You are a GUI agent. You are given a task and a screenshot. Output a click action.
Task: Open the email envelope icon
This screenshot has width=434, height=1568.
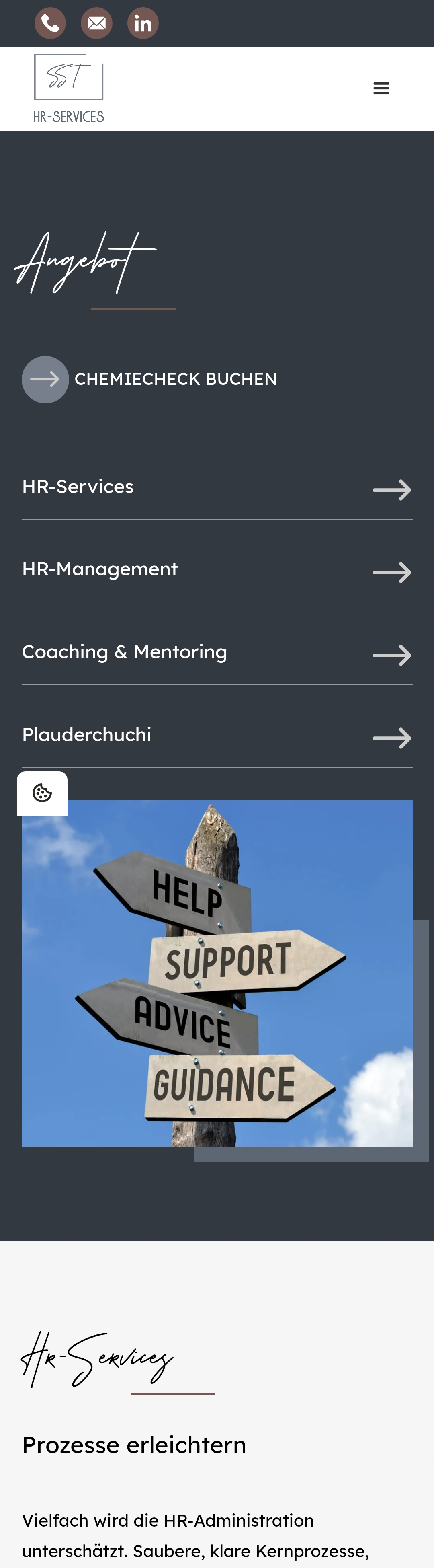tap(97, 24)
